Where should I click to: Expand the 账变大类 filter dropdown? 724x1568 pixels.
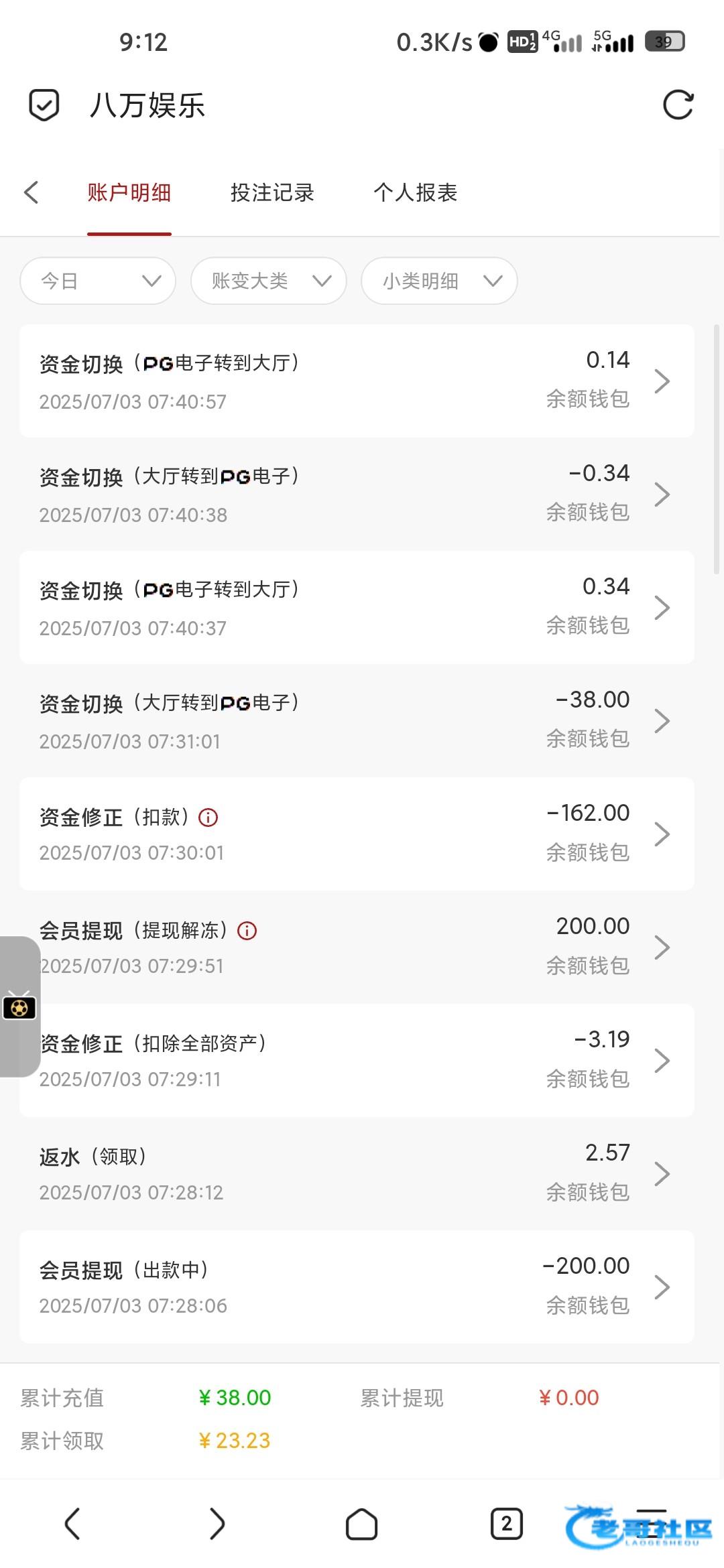[268, 281]
